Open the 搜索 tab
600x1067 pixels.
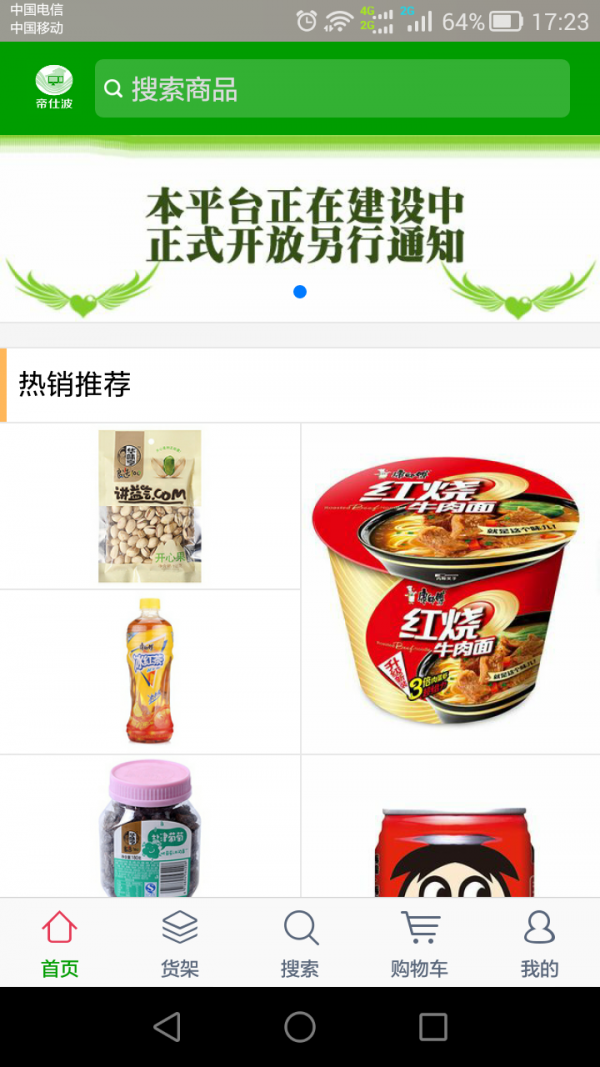point(300,943)
